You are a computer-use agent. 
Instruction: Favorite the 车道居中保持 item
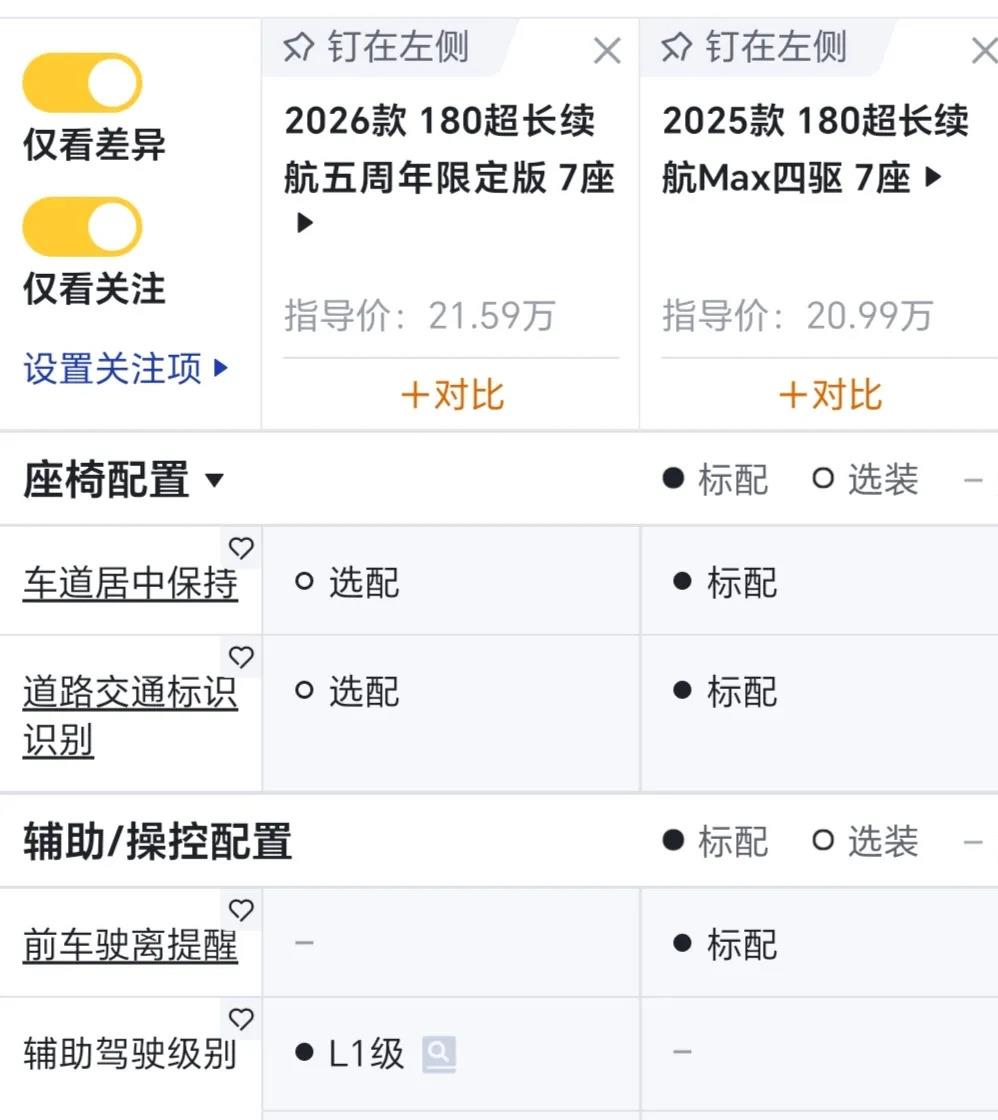241,548
